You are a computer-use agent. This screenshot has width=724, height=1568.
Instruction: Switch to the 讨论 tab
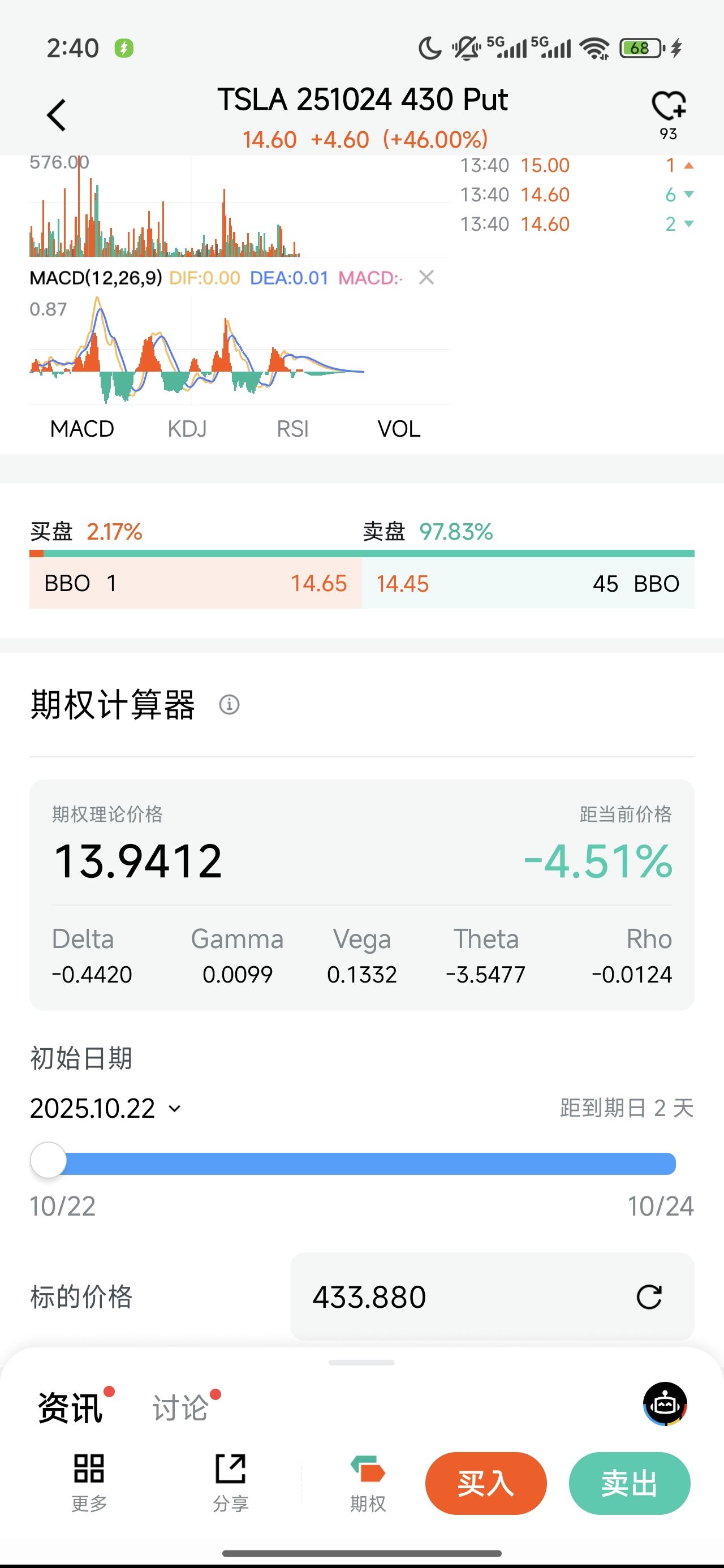180,1407
